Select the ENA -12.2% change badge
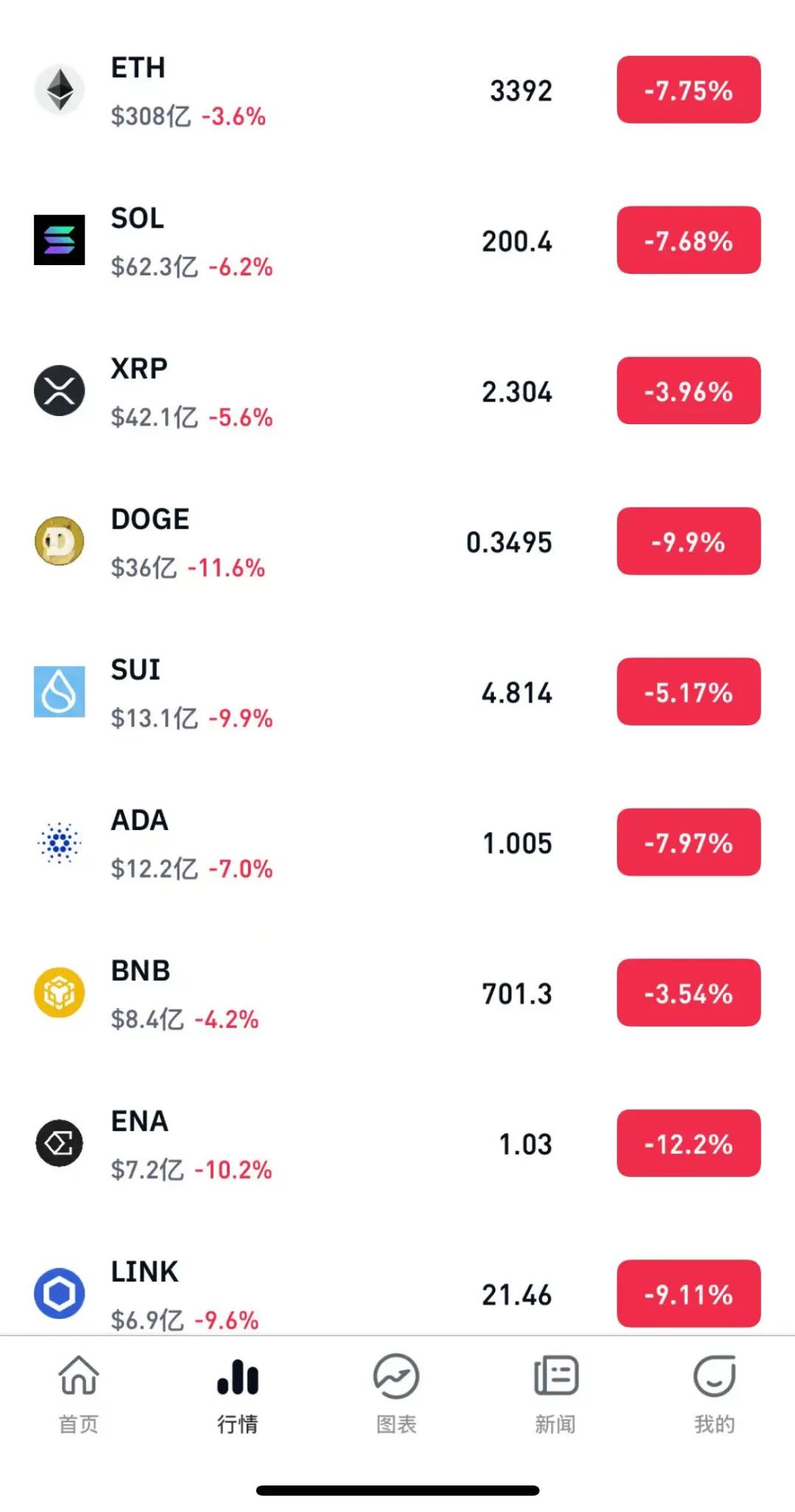The height and width of the screenshot is (1512, 795). coord(688,1144)
